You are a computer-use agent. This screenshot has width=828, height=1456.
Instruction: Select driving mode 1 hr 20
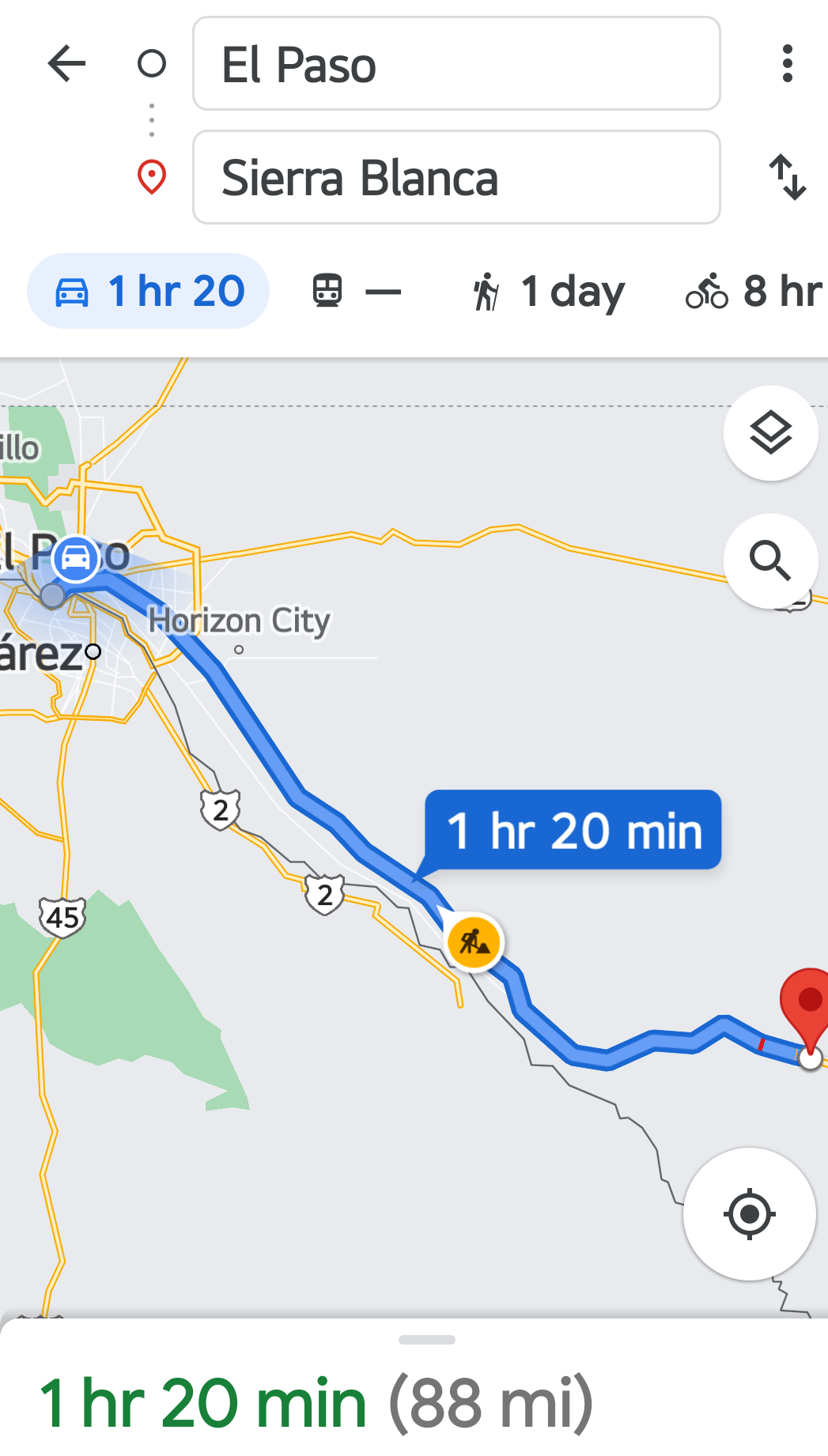coord(149,291)
